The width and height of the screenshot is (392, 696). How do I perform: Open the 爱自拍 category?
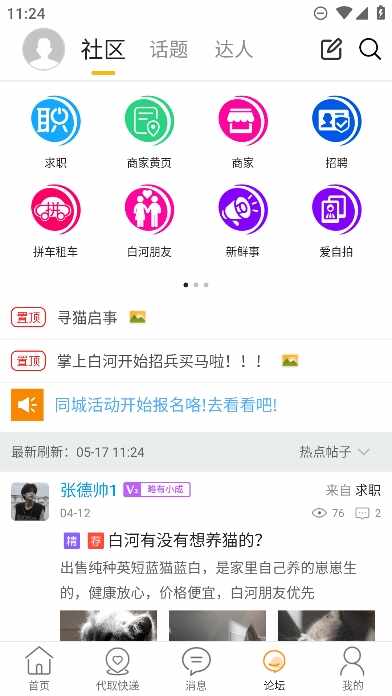[337, 221]
